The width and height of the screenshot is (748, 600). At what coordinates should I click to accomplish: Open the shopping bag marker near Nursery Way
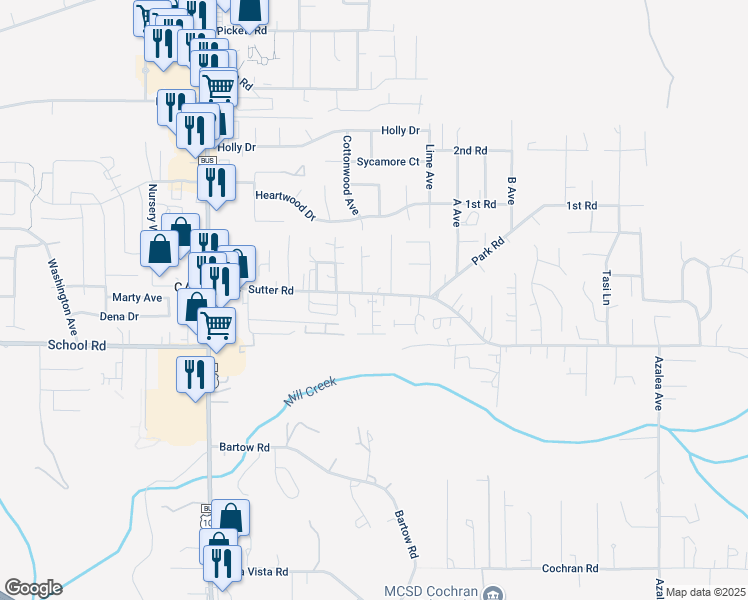point(159,250)
